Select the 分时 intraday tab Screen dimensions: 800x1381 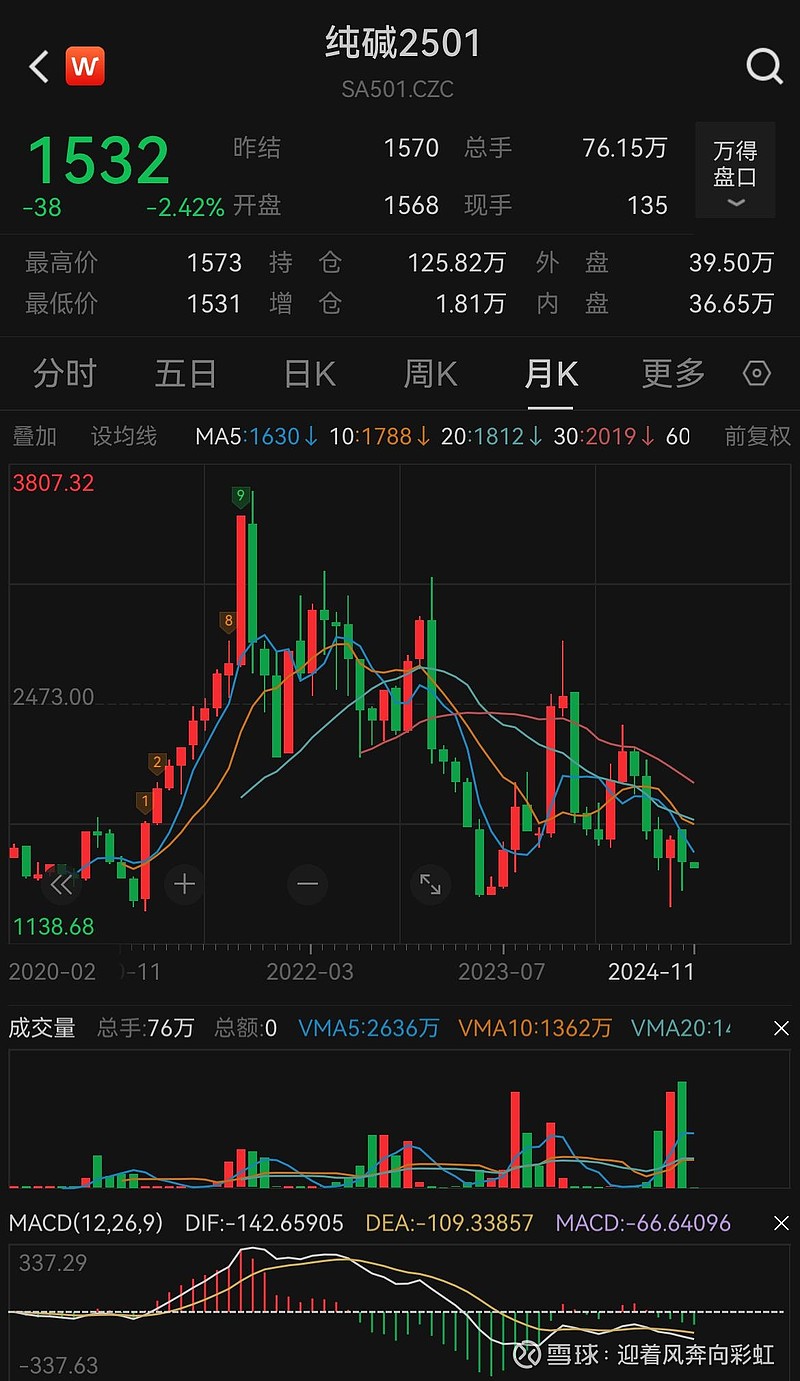(x=64, y=373)
